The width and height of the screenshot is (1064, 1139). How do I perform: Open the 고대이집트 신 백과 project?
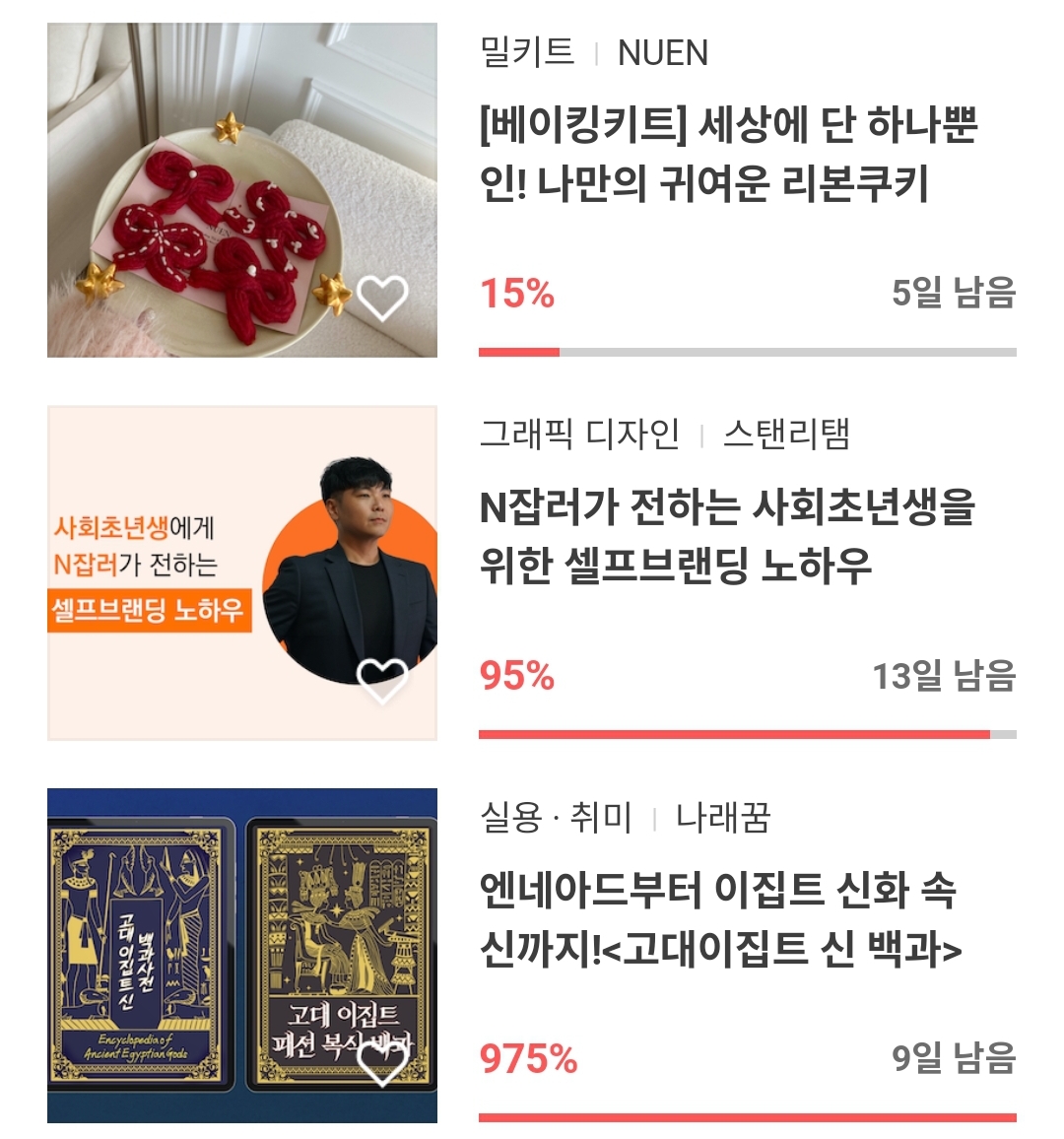click(x=719, y=920)
